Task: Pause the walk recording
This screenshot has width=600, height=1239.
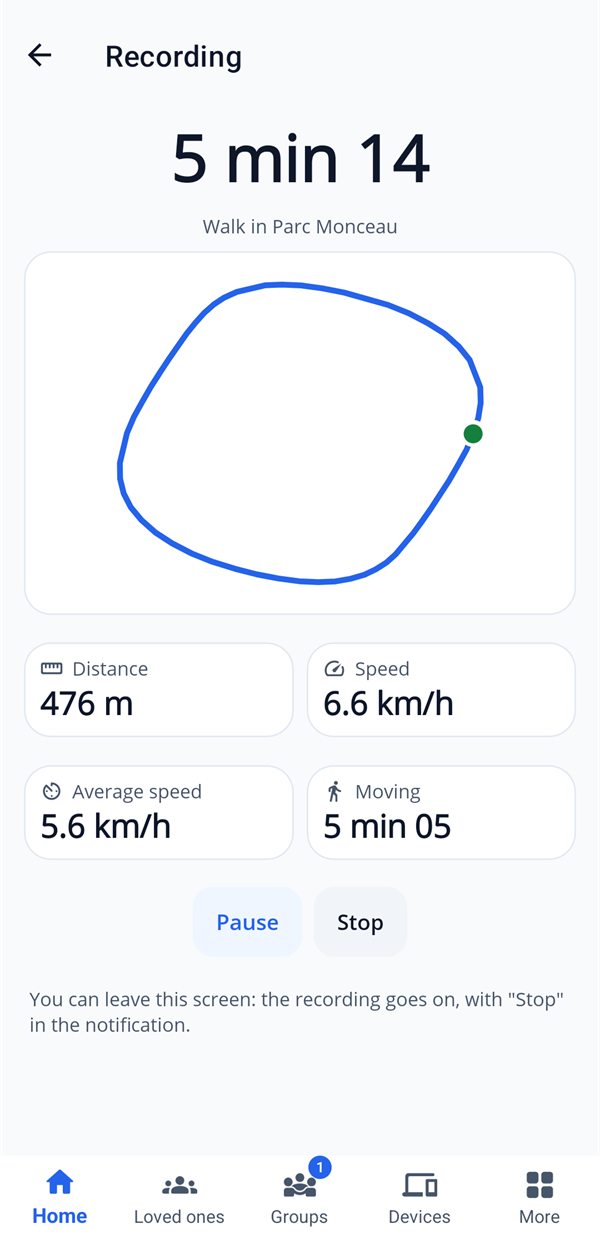Action: pos(247,922)
